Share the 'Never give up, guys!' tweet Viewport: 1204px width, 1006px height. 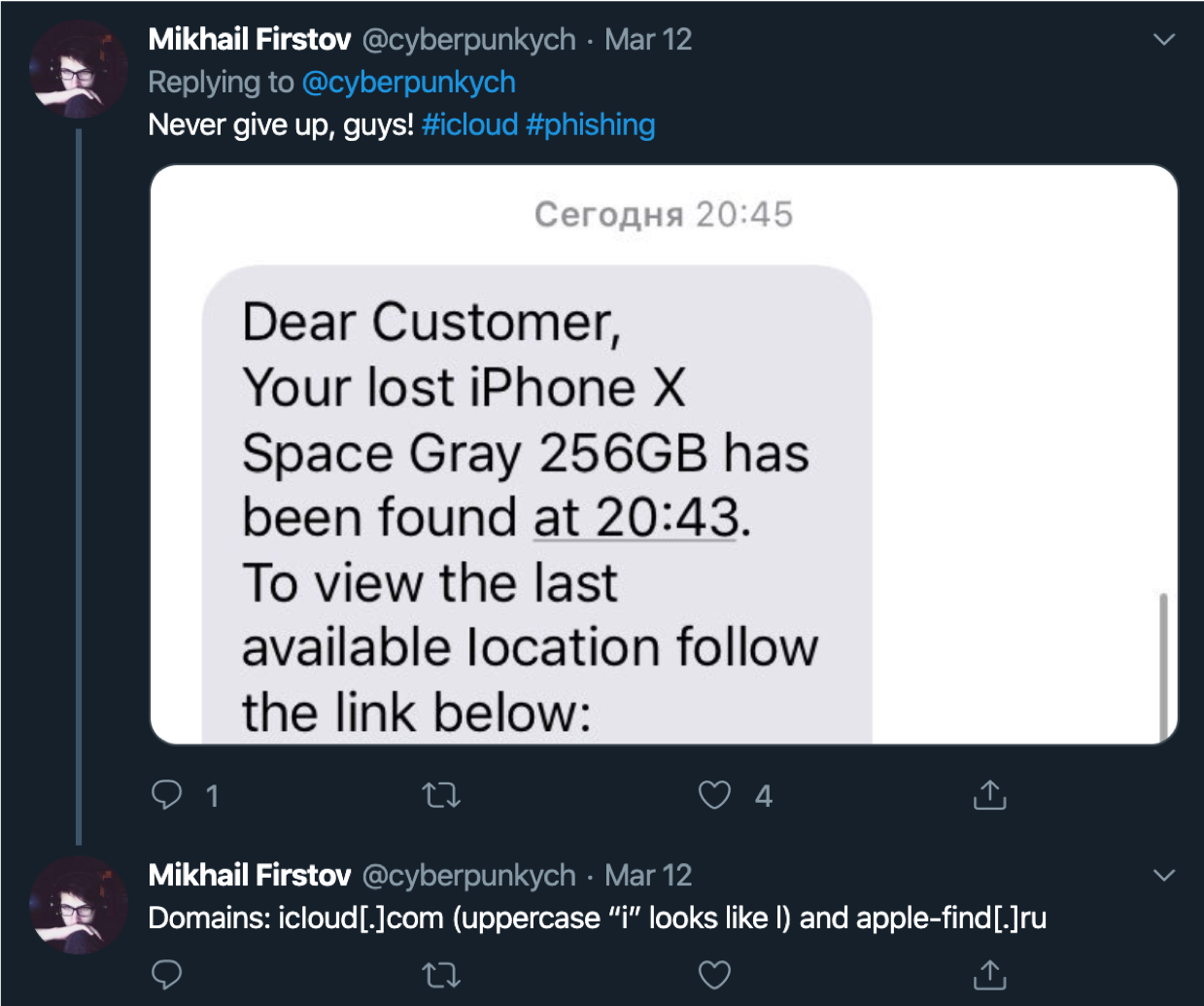click(989, 795)
